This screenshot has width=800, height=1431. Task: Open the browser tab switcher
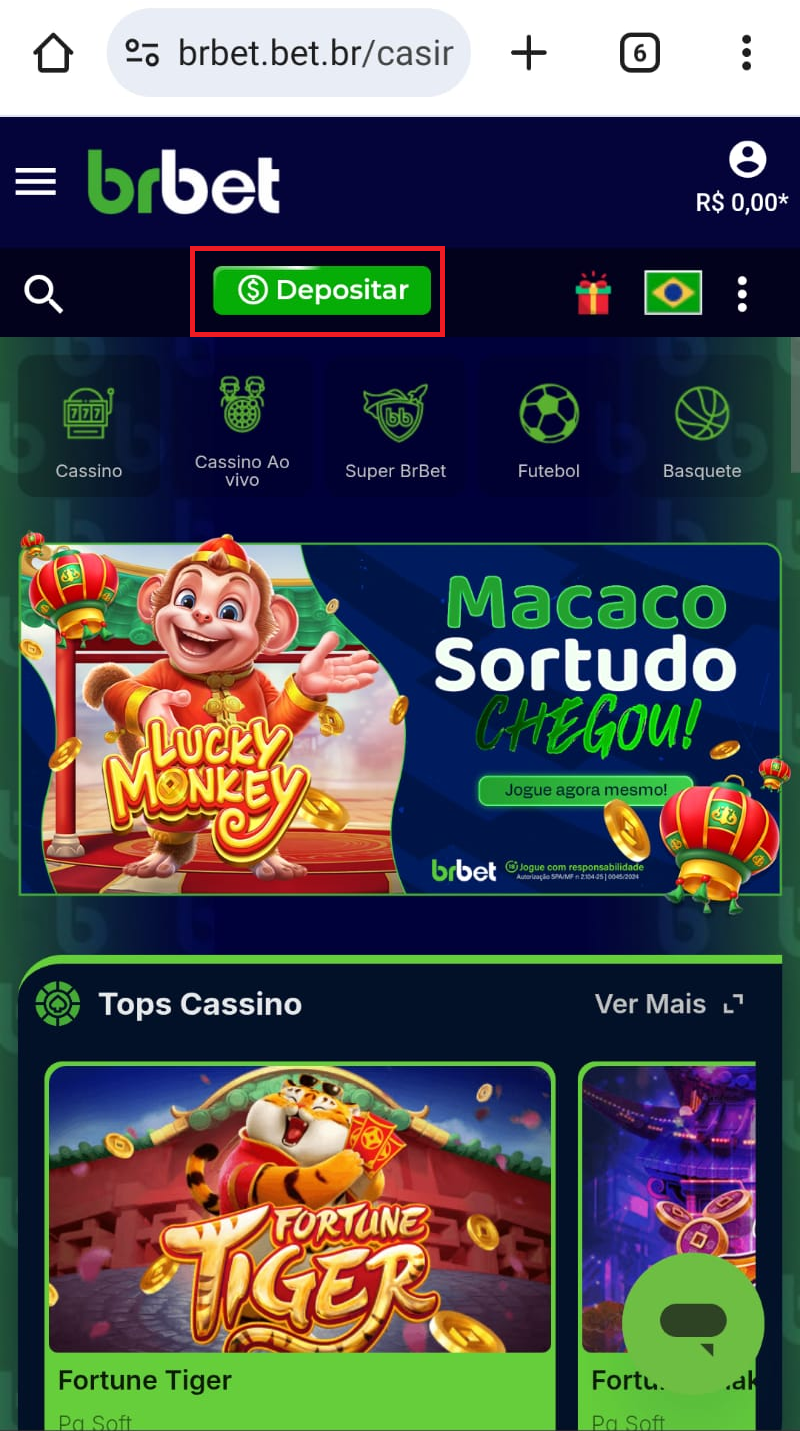point(639,53)
